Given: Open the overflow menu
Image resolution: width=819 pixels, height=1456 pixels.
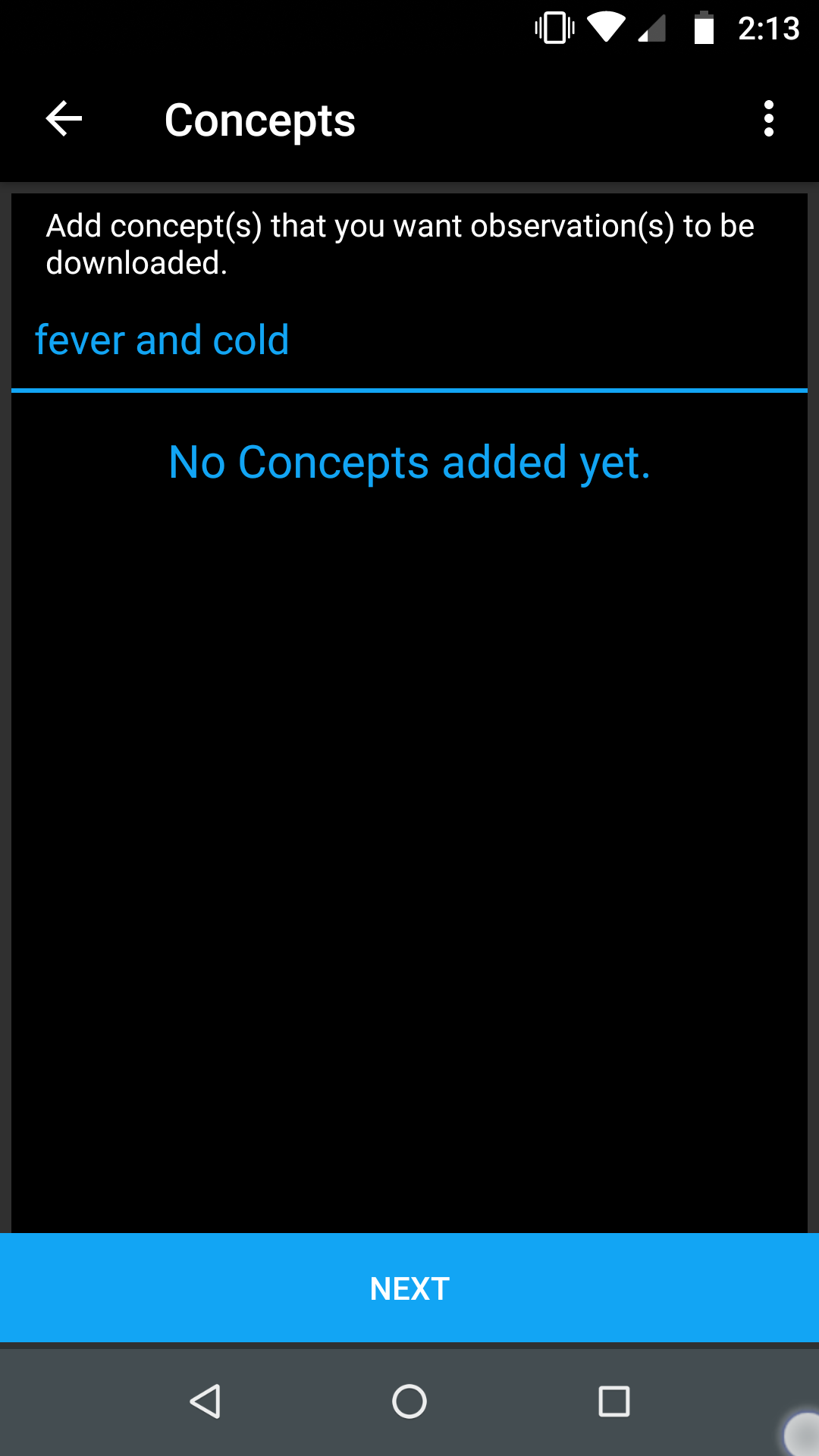Looking at the screenshot, I should (769, 119).
